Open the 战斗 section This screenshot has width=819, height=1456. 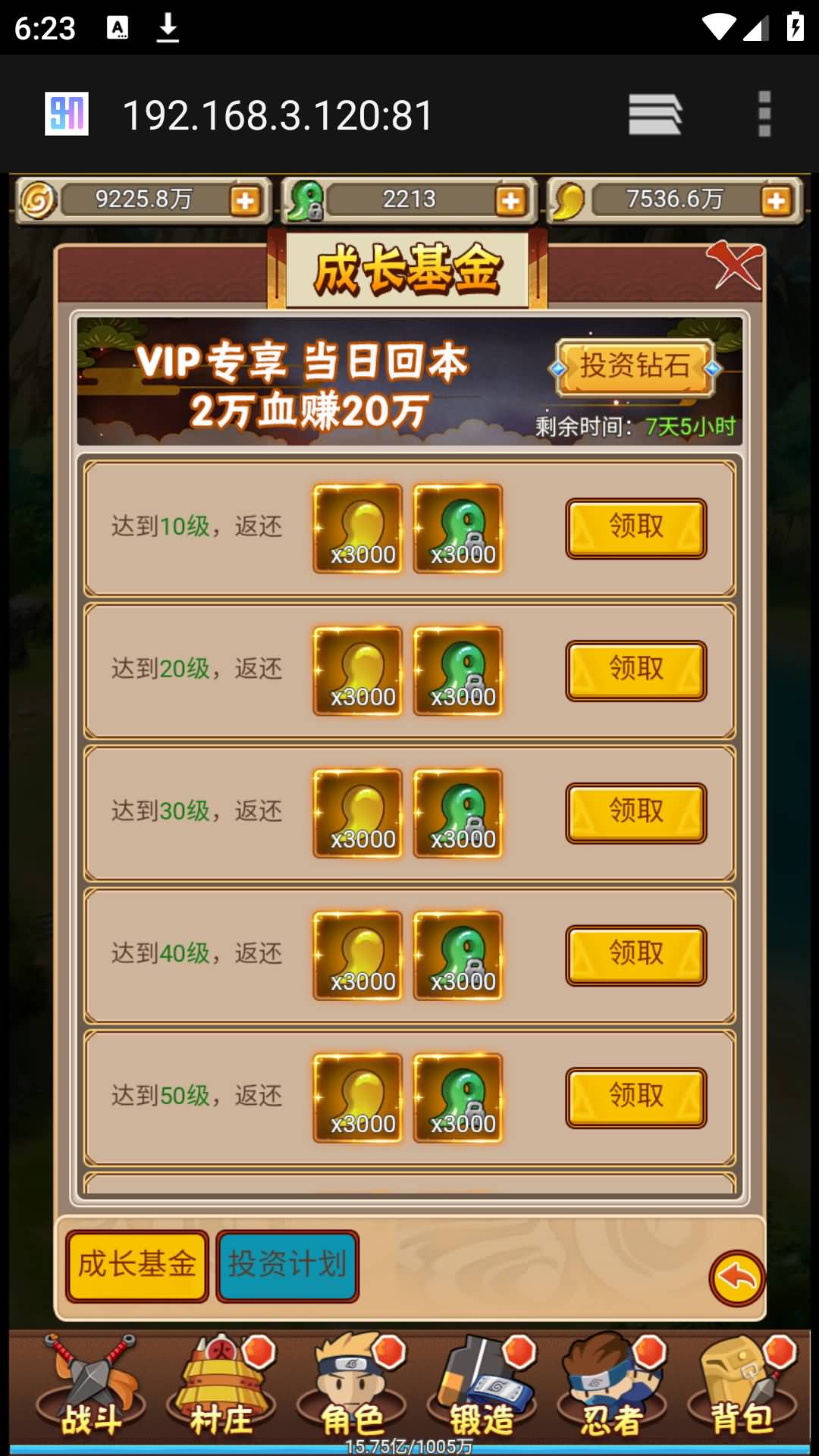point(90,1386)
